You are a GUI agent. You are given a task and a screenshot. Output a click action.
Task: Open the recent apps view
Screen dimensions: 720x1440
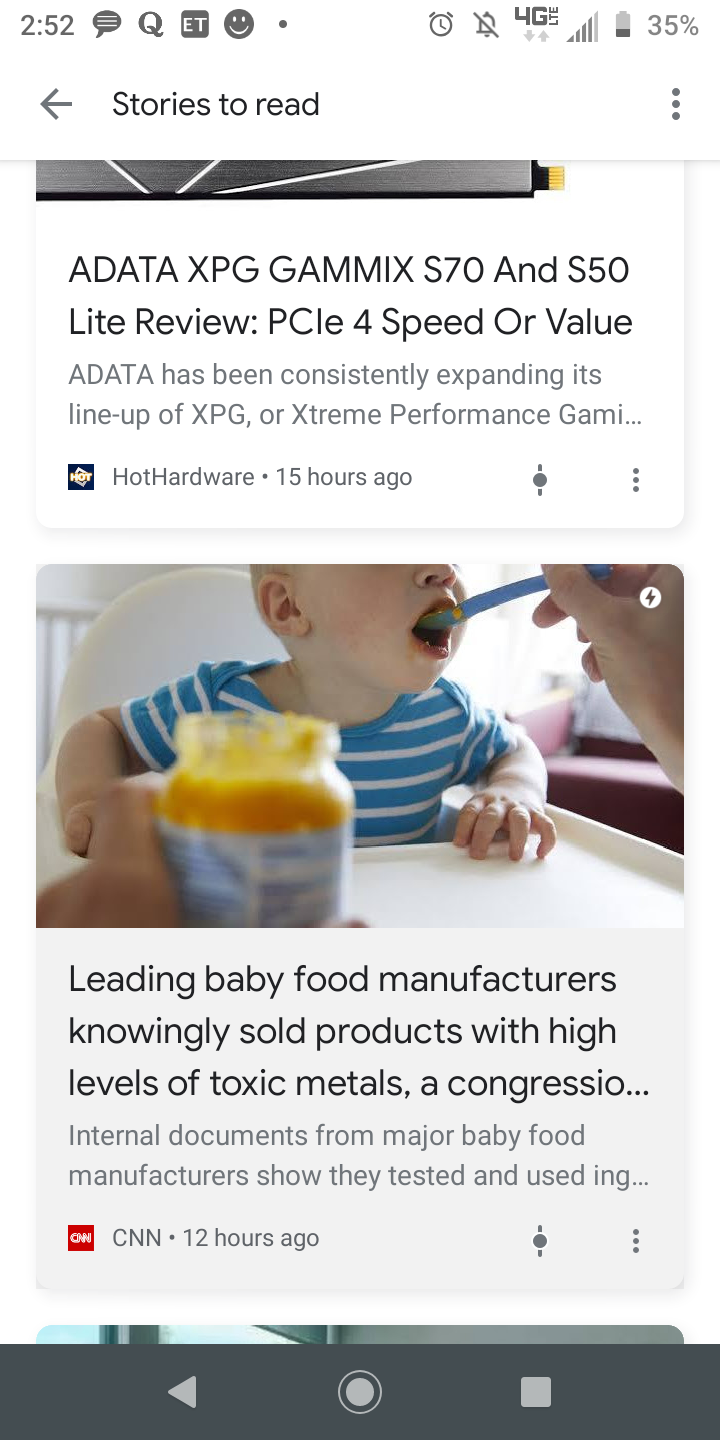pos(536,1391)
